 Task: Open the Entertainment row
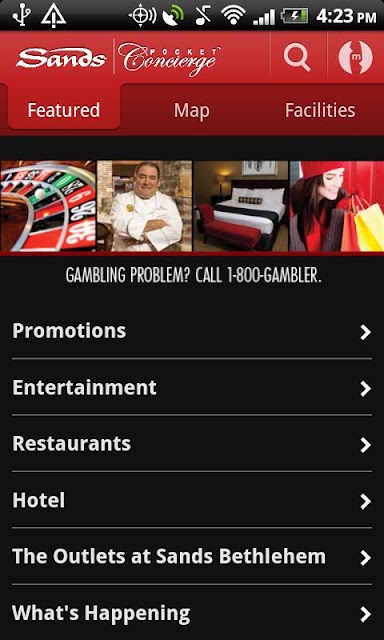(x=192, y=387)
